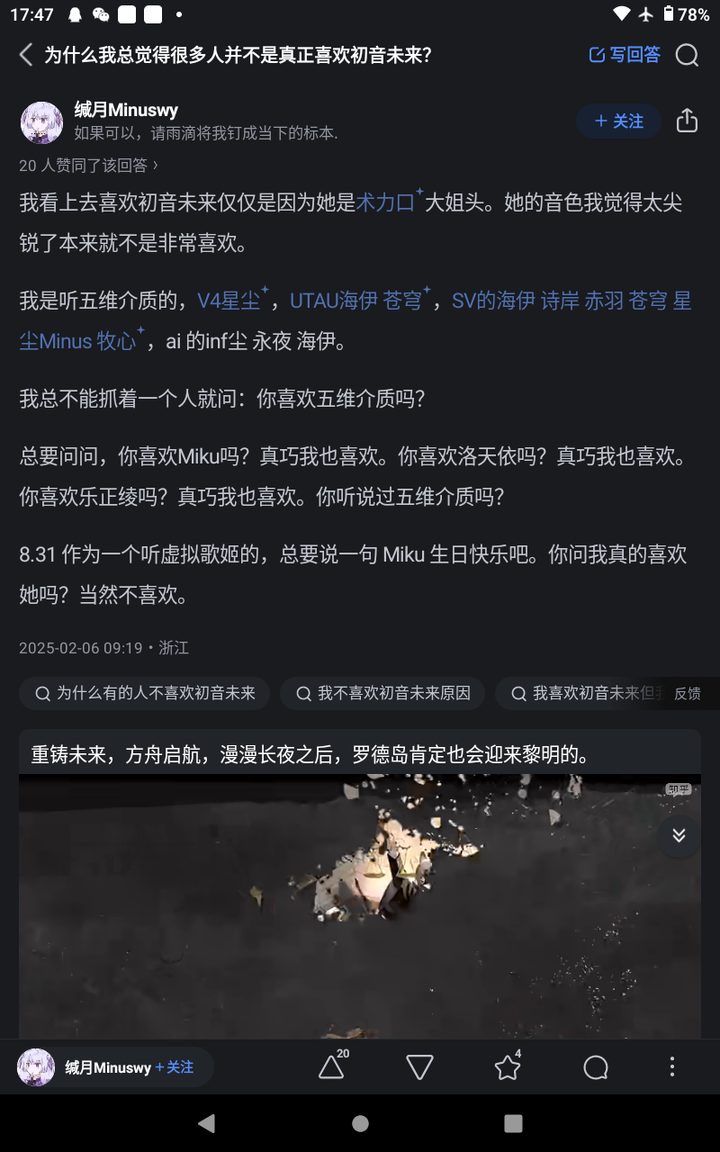The height and width of the screenshot is (1152, 720).
Task: Open the three-dot more options menu
Action: click(x=672, y=1068)
